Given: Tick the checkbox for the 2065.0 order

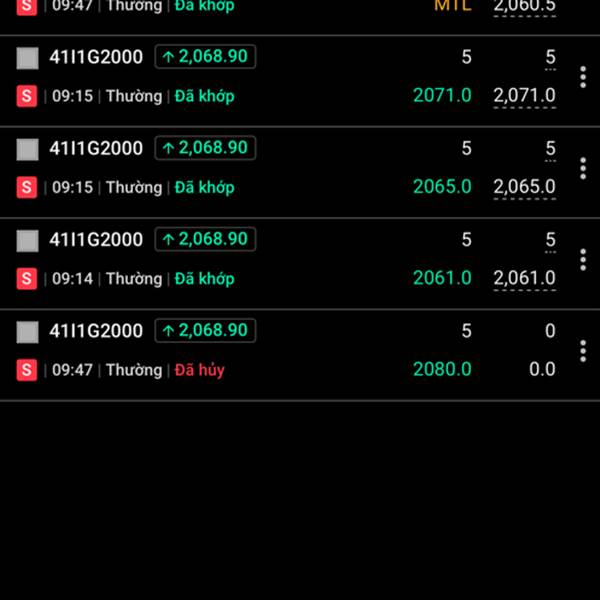Looking at the screenshot, I should (28, 149).
